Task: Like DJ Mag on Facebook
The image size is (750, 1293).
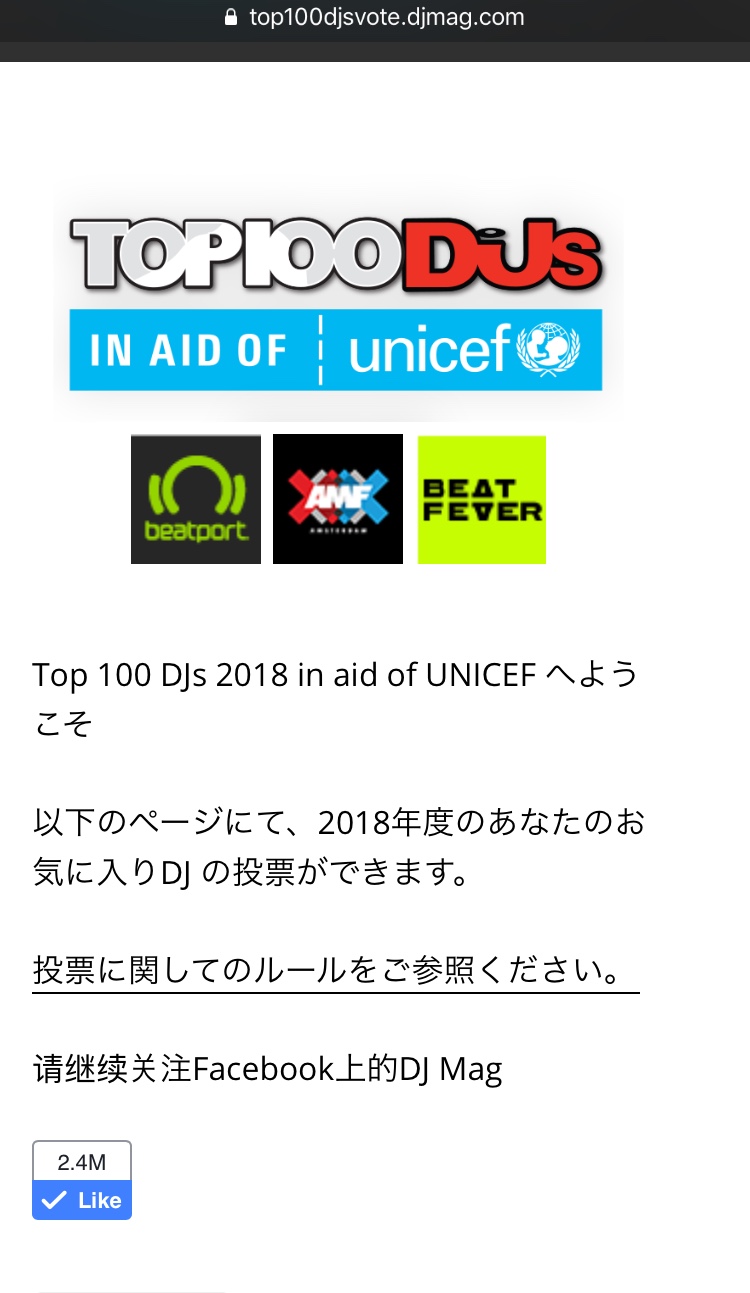Action: click(82, 1200)
